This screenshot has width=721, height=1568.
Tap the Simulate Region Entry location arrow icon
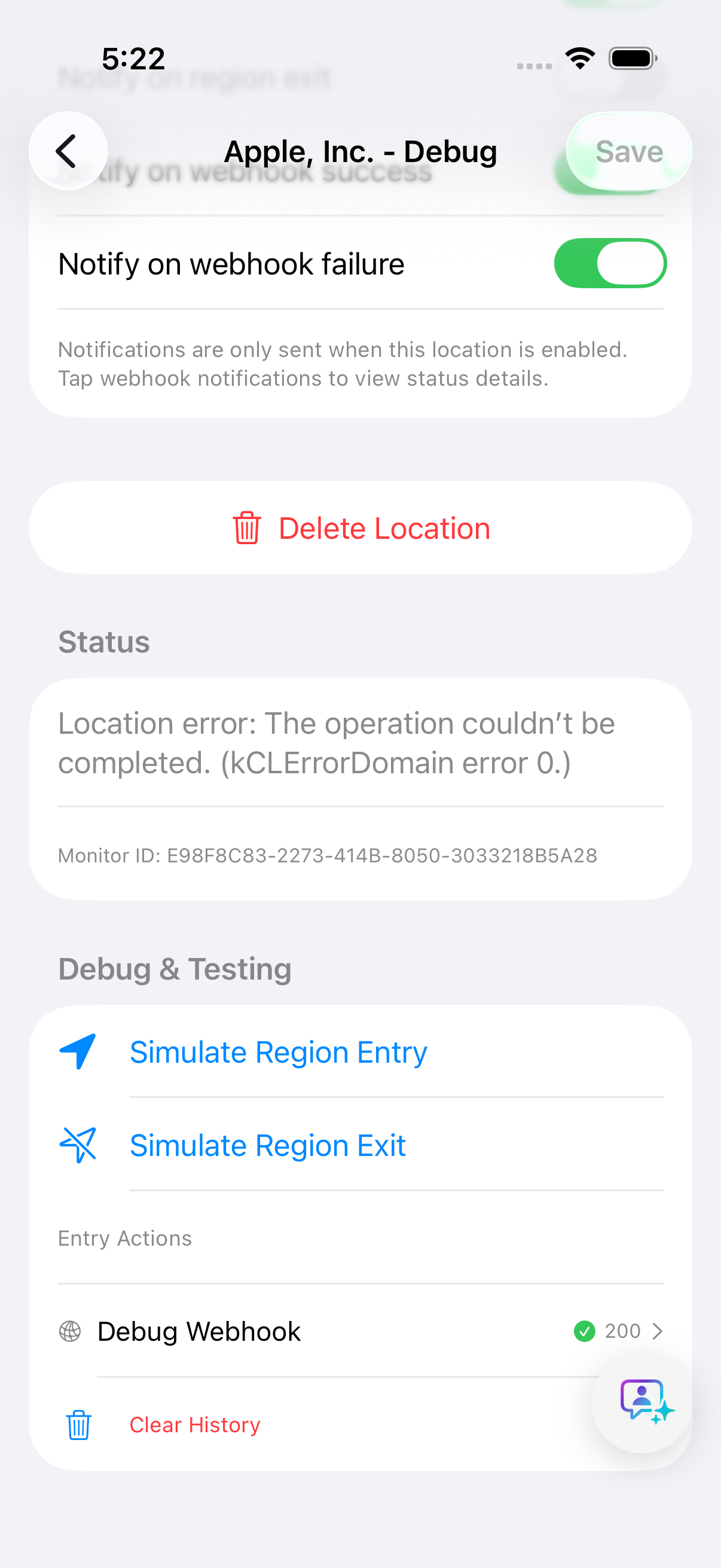[77, 1051]
